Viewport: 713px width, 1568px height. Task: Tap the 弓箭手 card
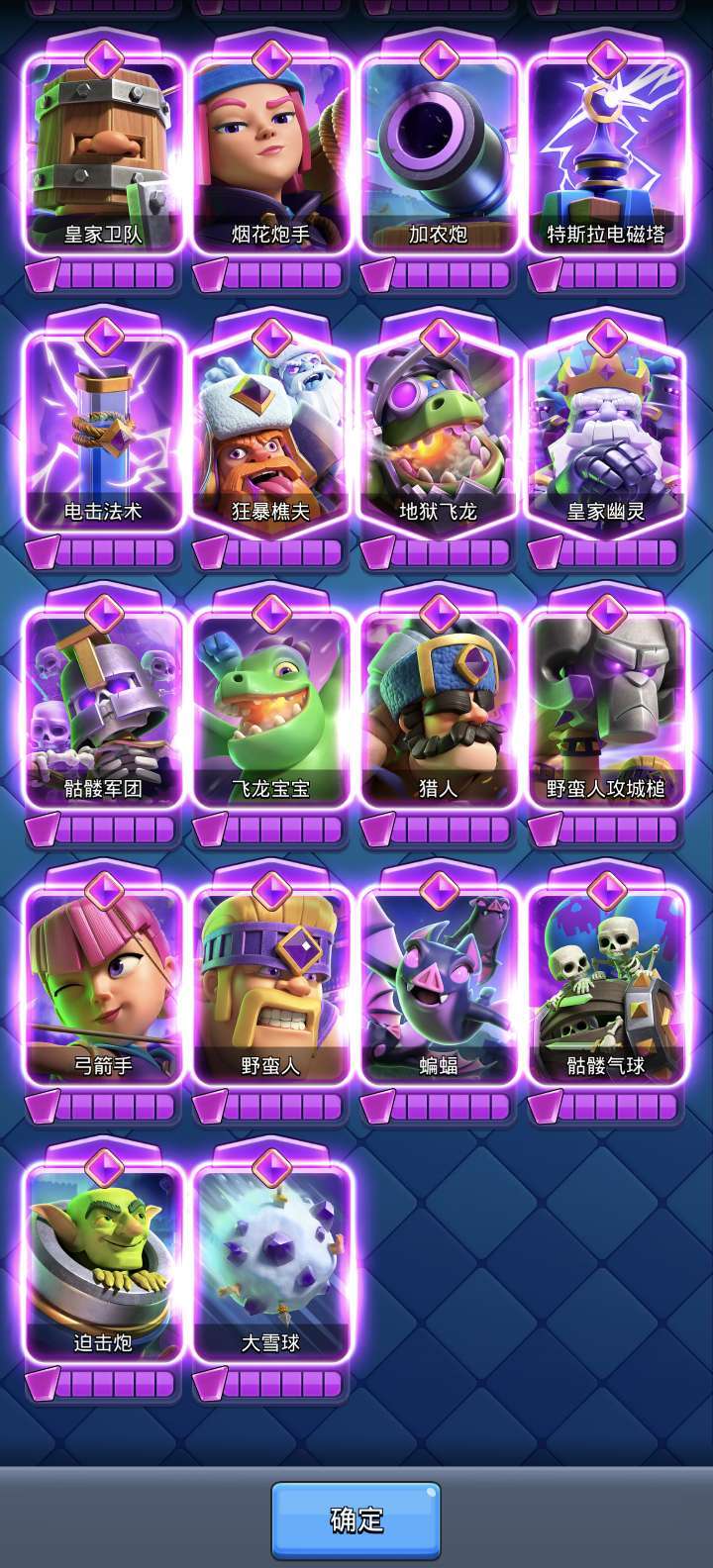[103, 990]
